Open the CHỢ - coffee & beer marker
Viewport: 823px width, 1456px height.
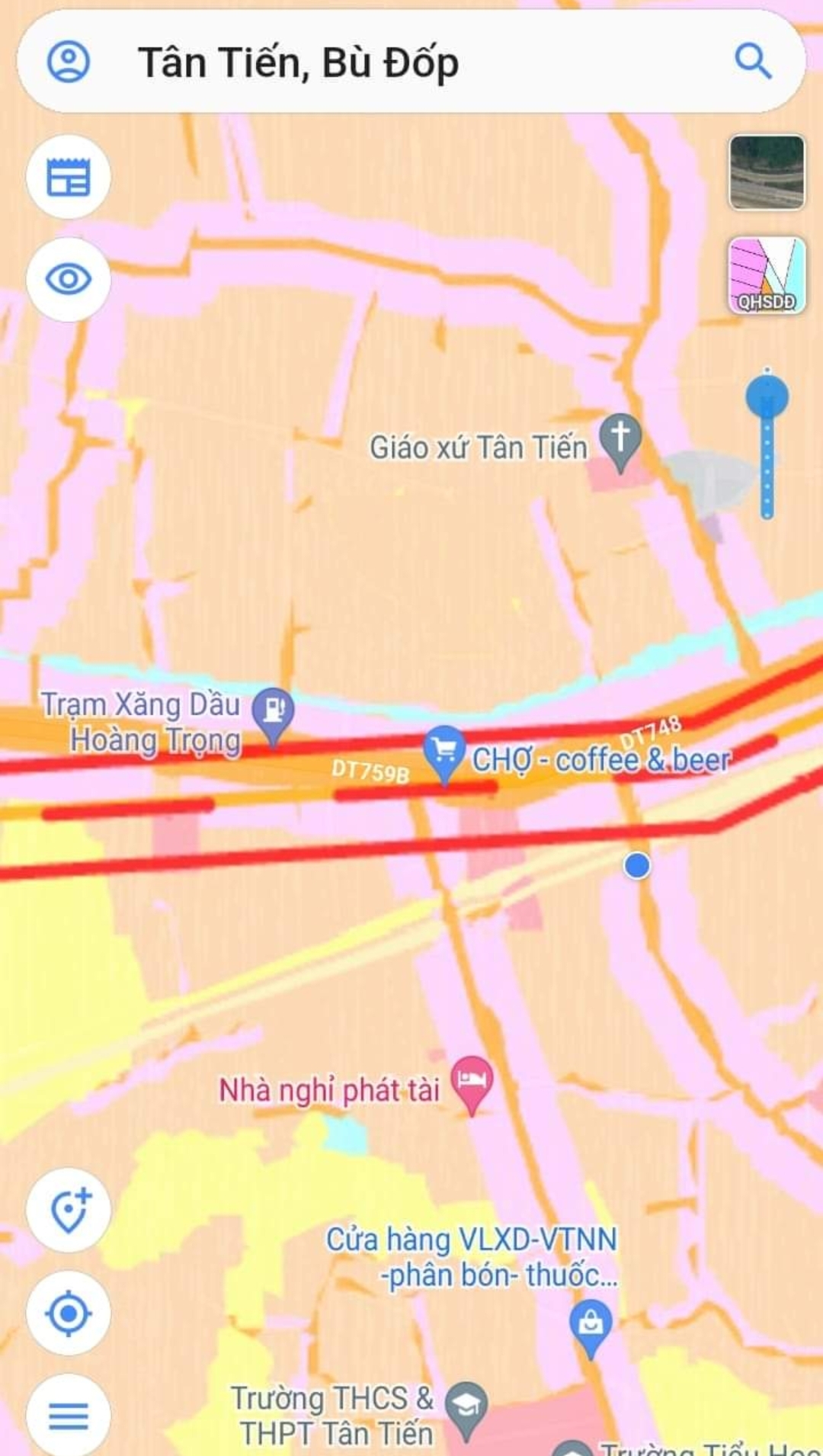[x=445, y=751]
